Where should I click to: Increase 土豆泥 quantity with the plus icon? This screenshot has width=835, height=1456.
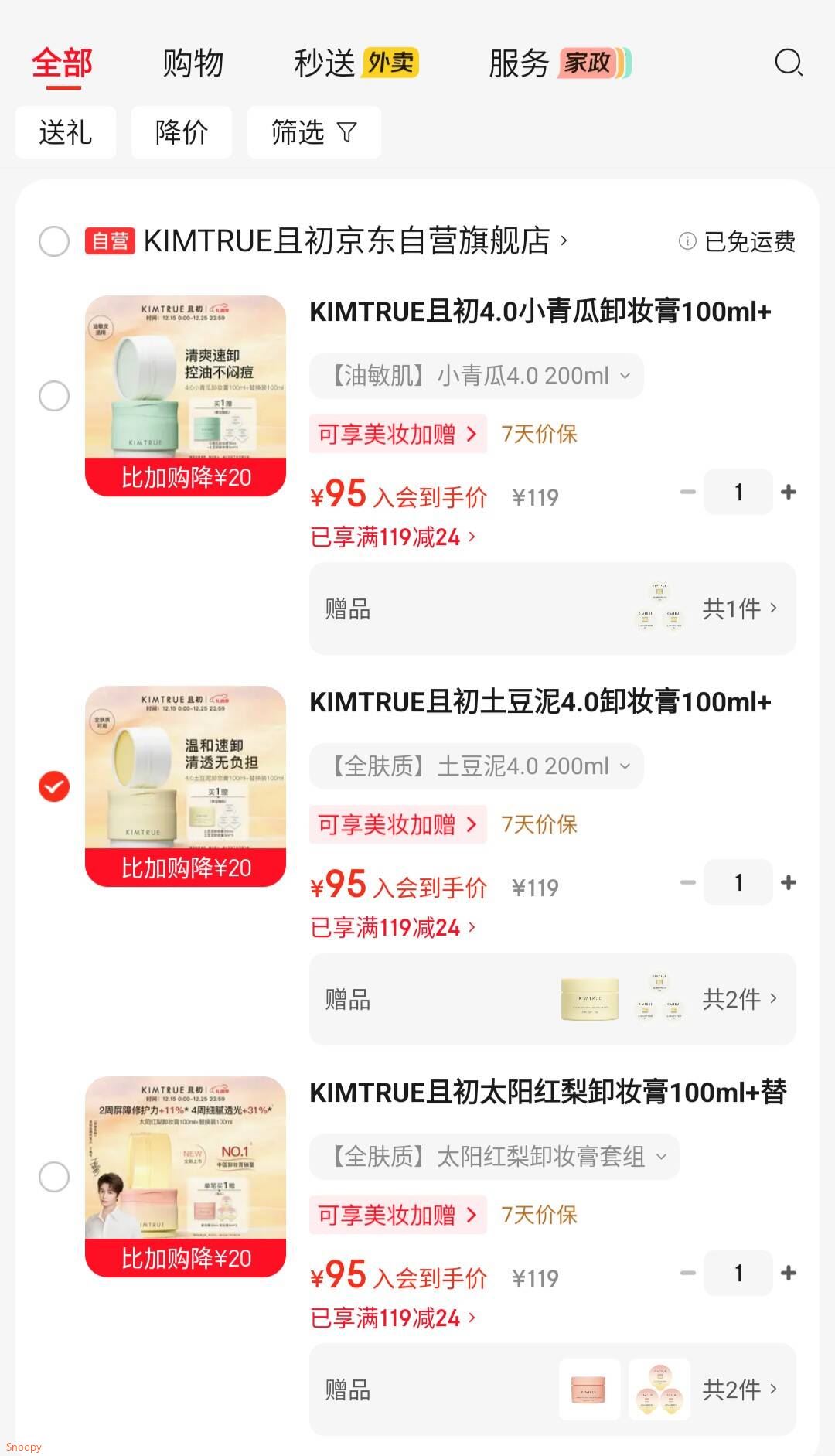coord(788,882)
